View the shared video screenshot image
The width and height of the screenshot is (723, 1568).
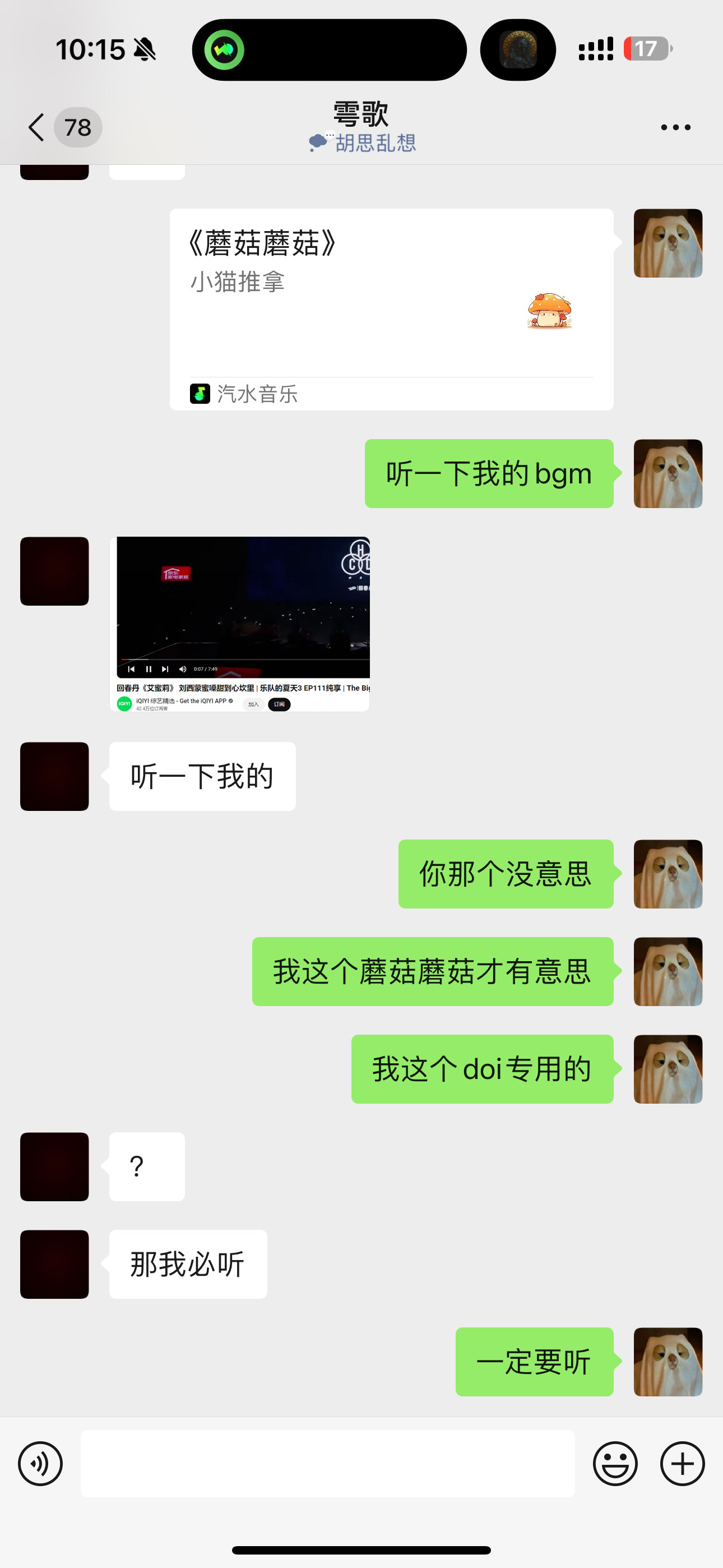tap(240, 623)
